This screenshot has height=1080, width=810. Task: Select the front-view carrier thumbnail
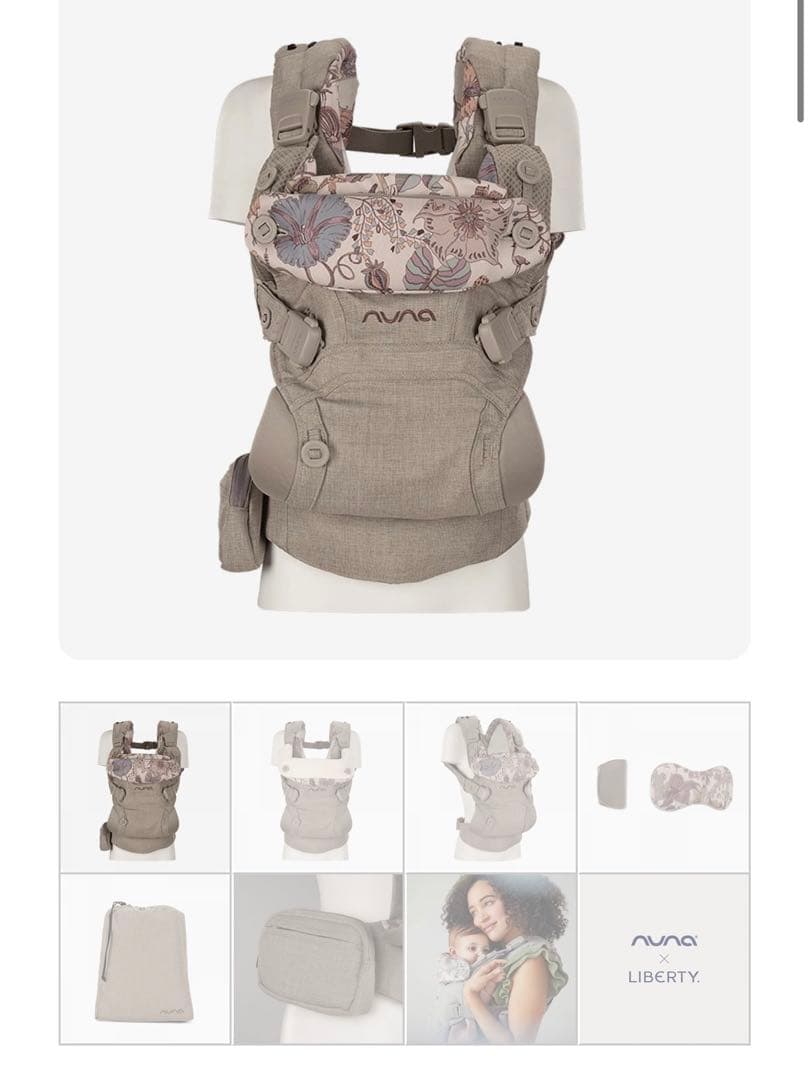145,787
